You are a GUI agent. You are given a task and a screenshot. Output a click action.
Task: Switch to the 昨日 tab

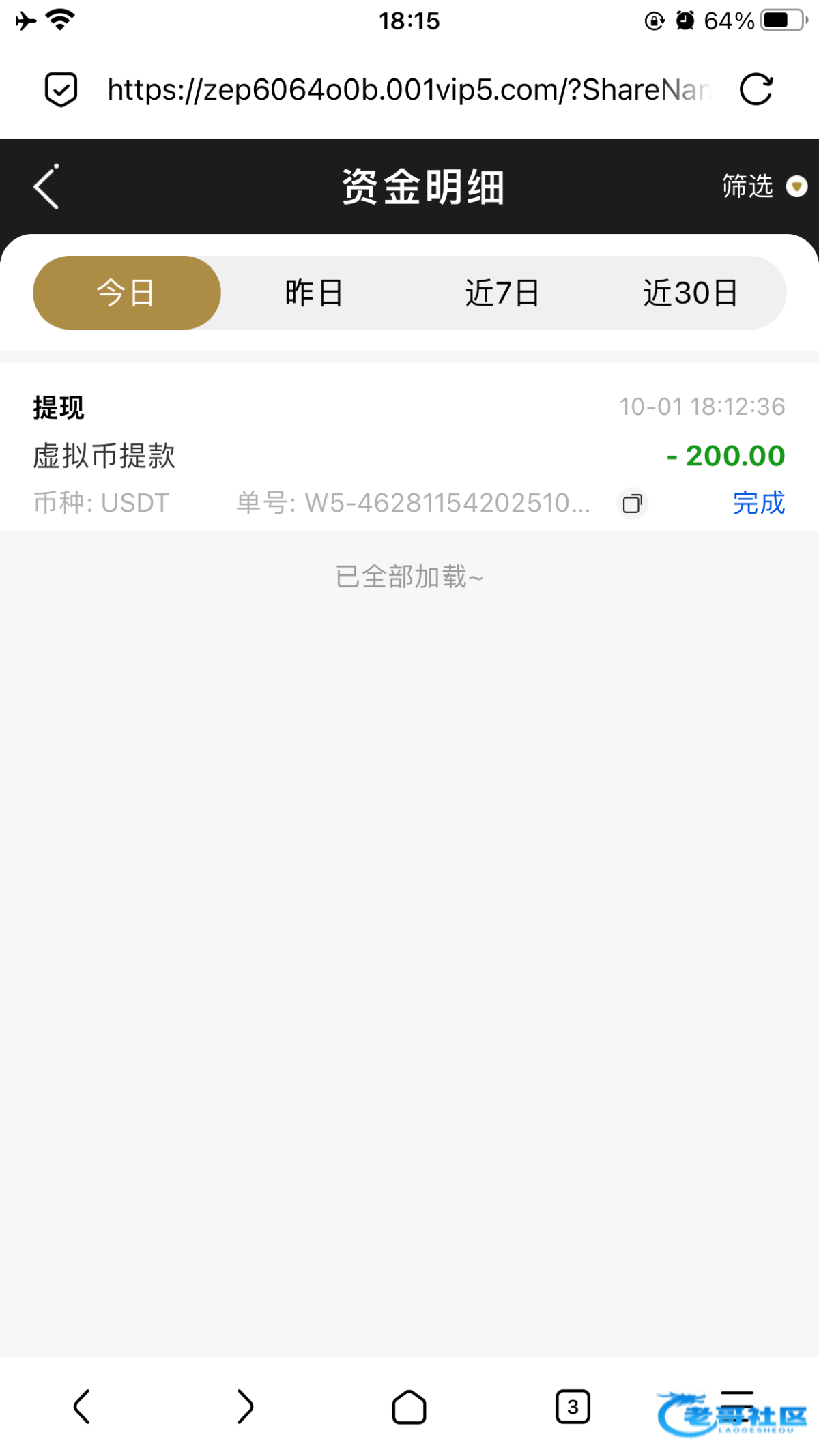(314, 293)
